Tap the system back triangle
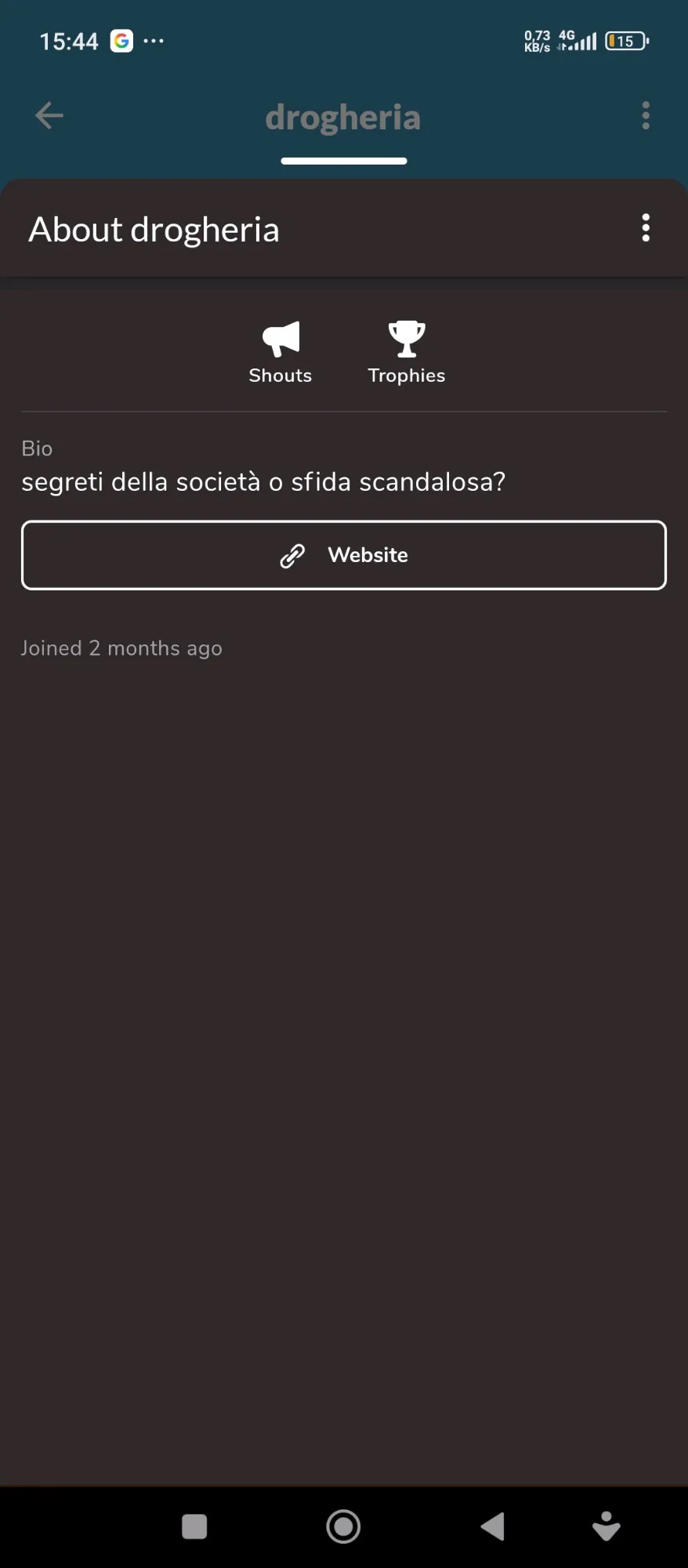Viewport: 688px width, 1568px height. (x=493, y=1526)
